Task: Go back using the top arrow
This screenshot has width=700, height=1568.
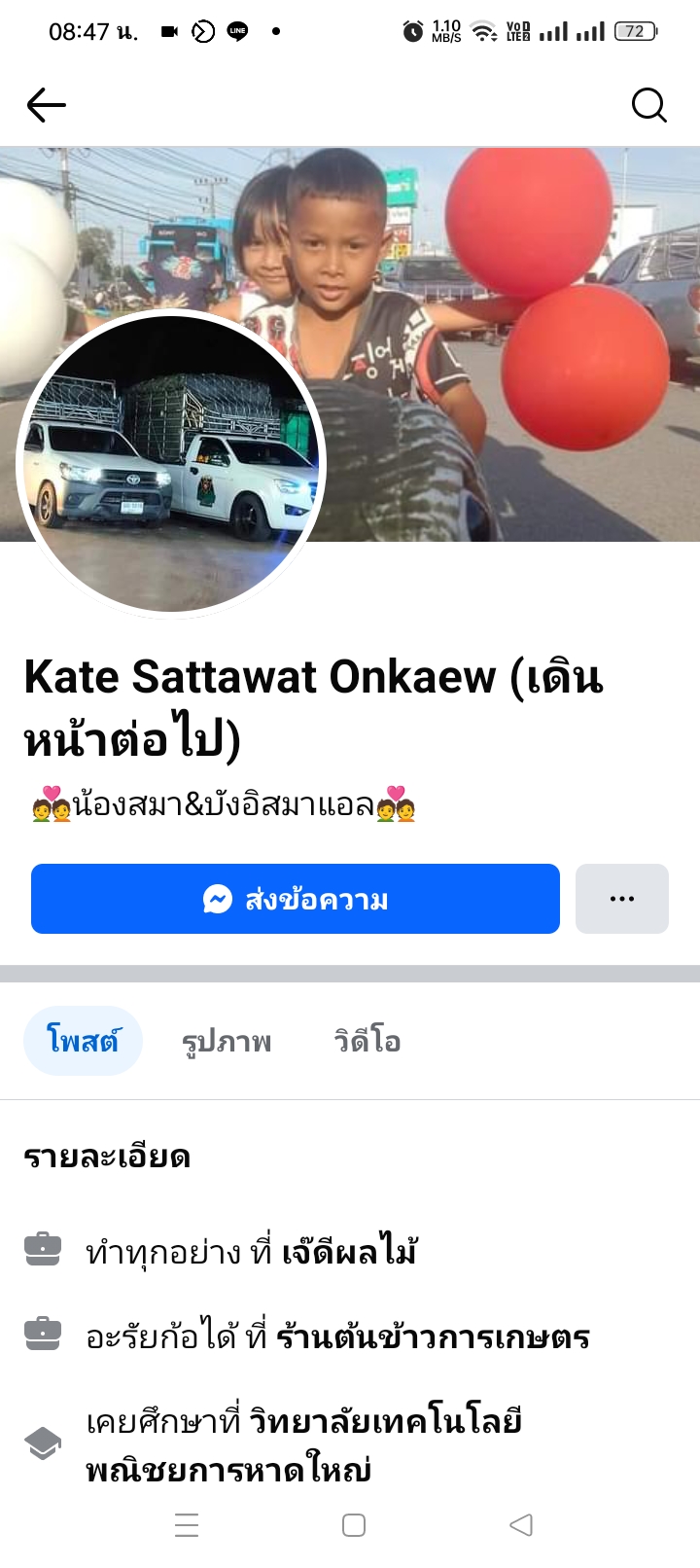Action: click(x=46, y=105)
